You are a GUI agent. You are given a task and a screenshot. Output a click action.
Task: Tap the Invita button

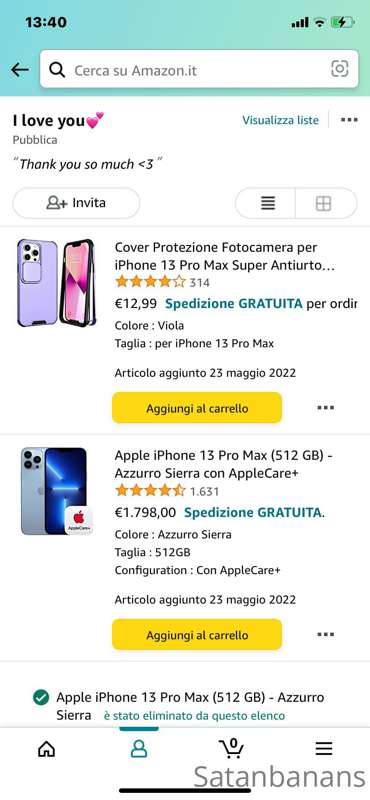[x=76, y=203]
